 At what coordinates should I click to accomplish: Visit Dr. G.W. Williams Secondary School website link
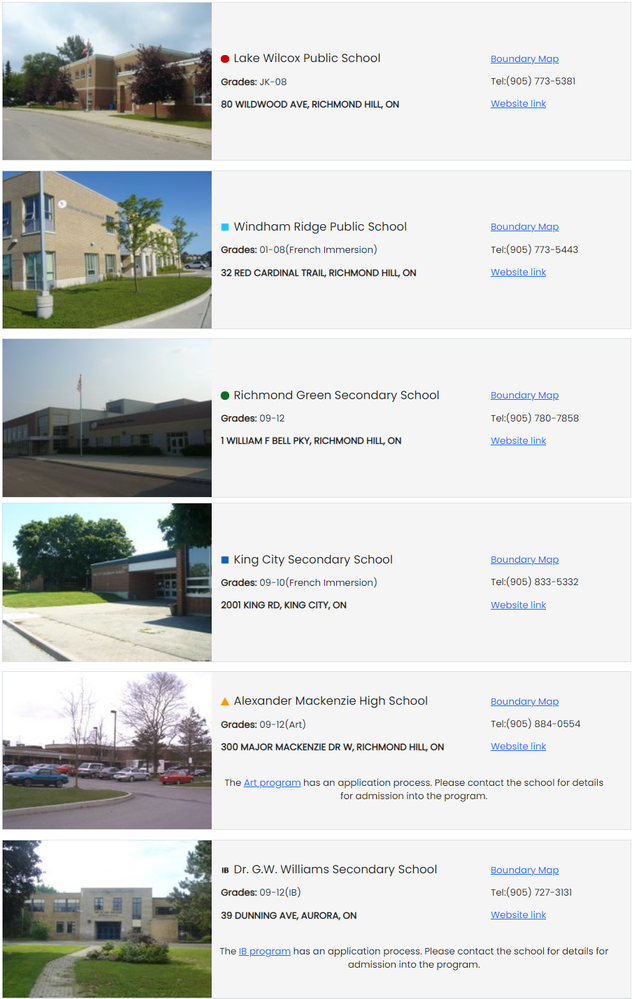pyautogui.click(x=518, y=915)
